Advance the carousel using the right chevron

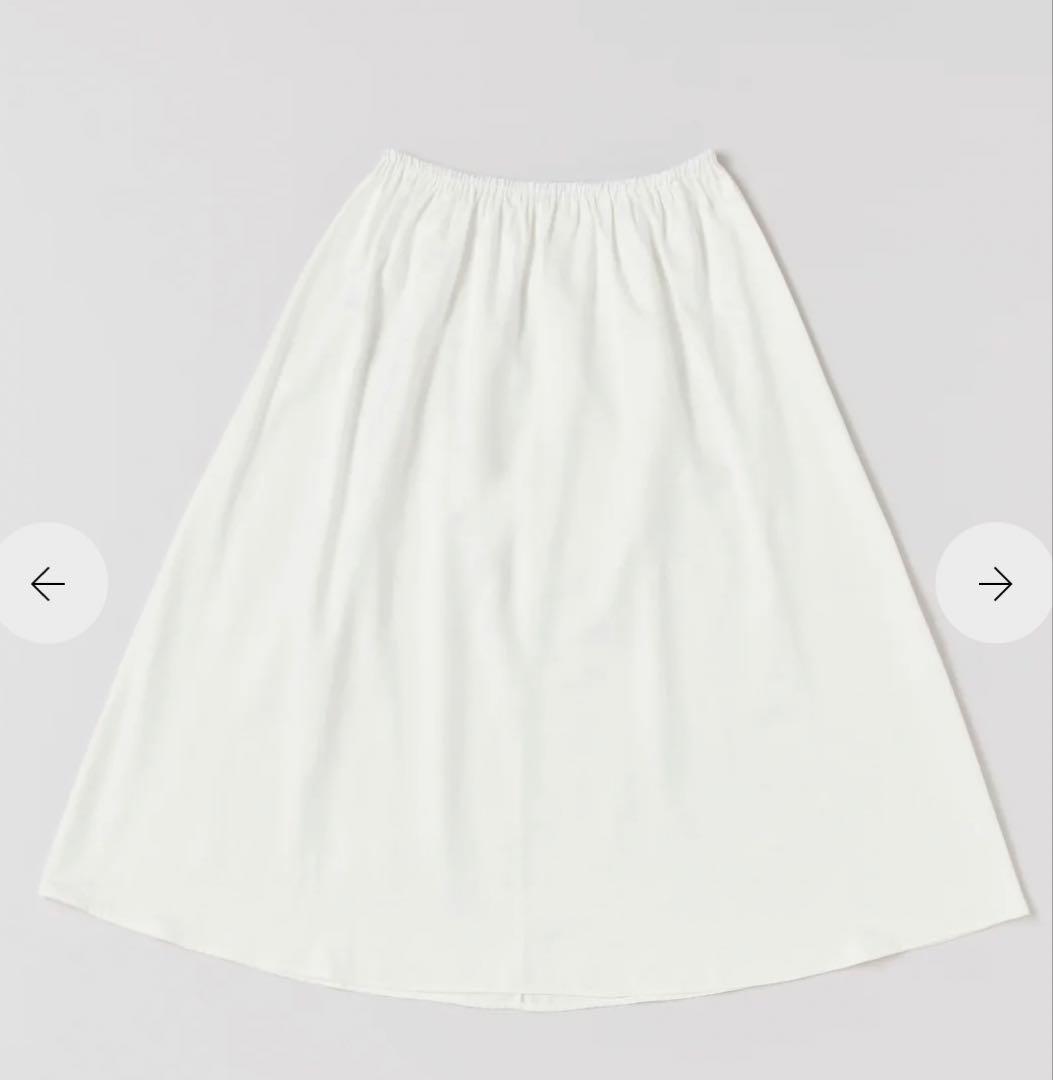[x=995, y=583]
